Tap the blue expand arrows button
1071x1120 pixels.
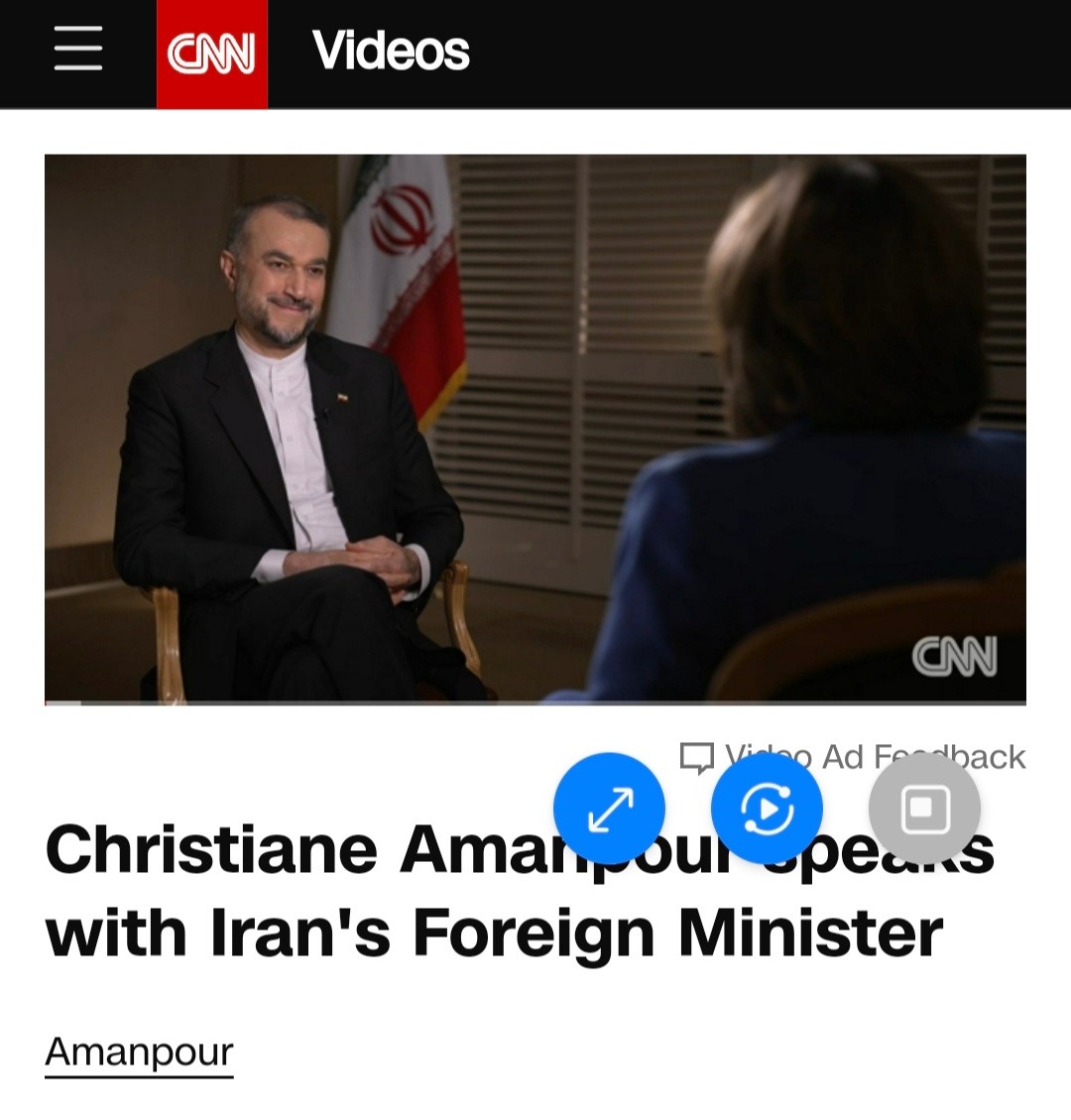609,809
